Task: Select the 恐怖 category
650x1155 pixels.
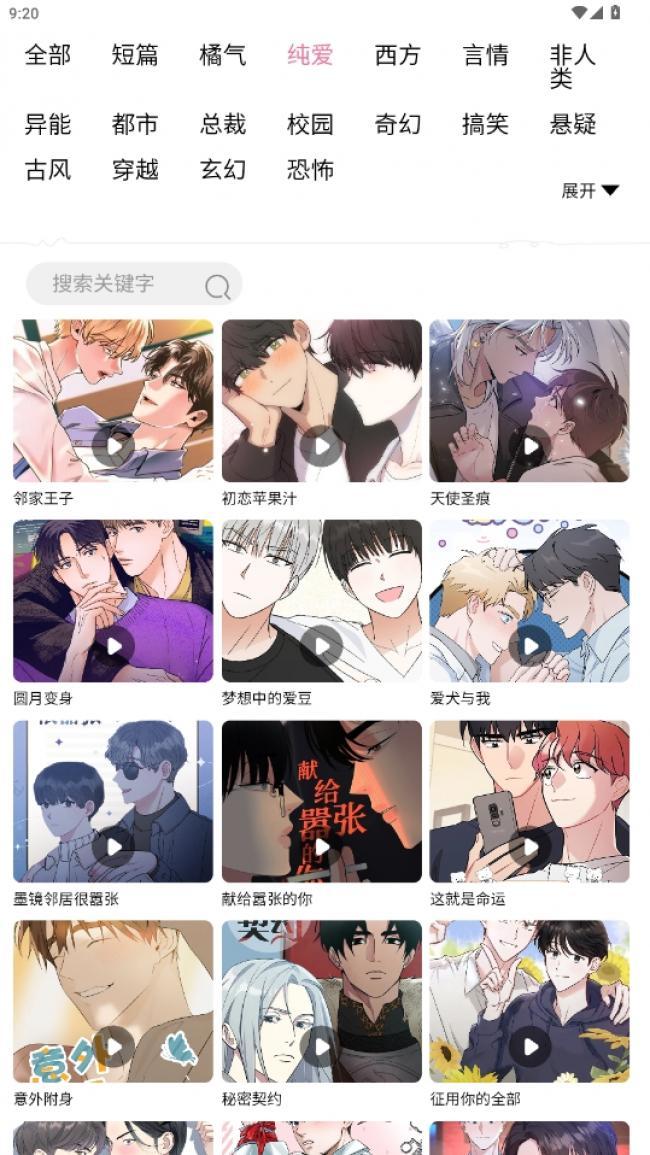Action: coord(310,170)
